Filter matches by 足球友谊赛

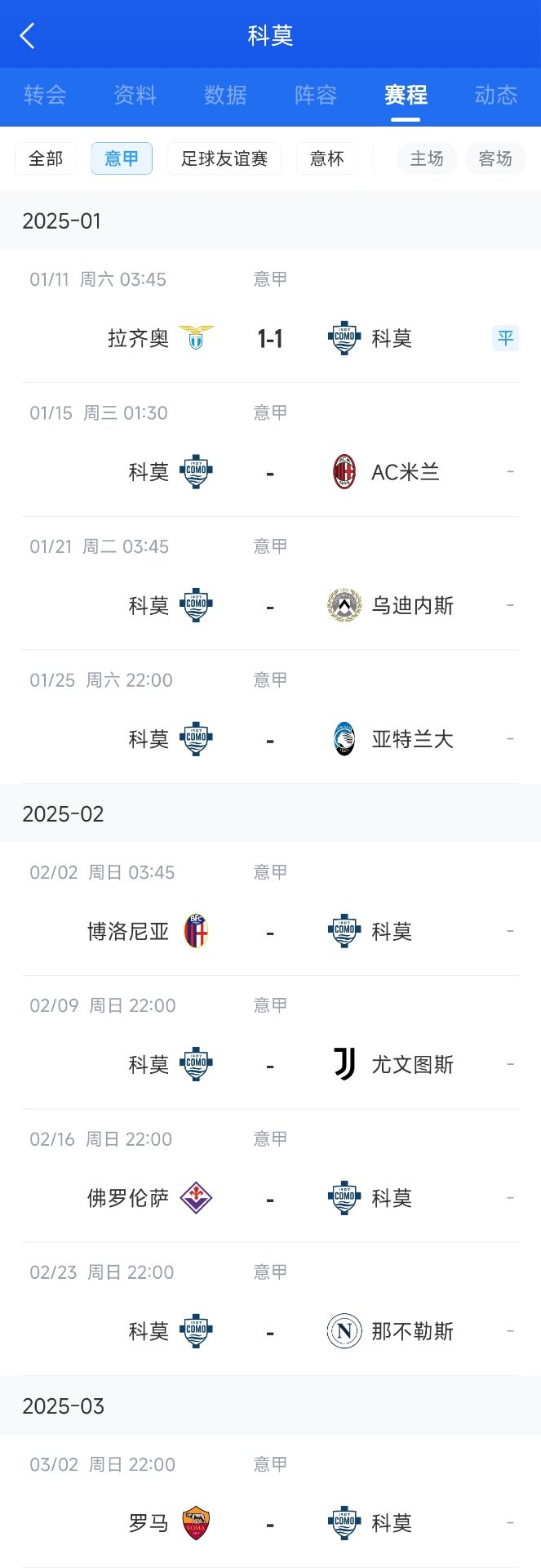(x=224, y=158)
